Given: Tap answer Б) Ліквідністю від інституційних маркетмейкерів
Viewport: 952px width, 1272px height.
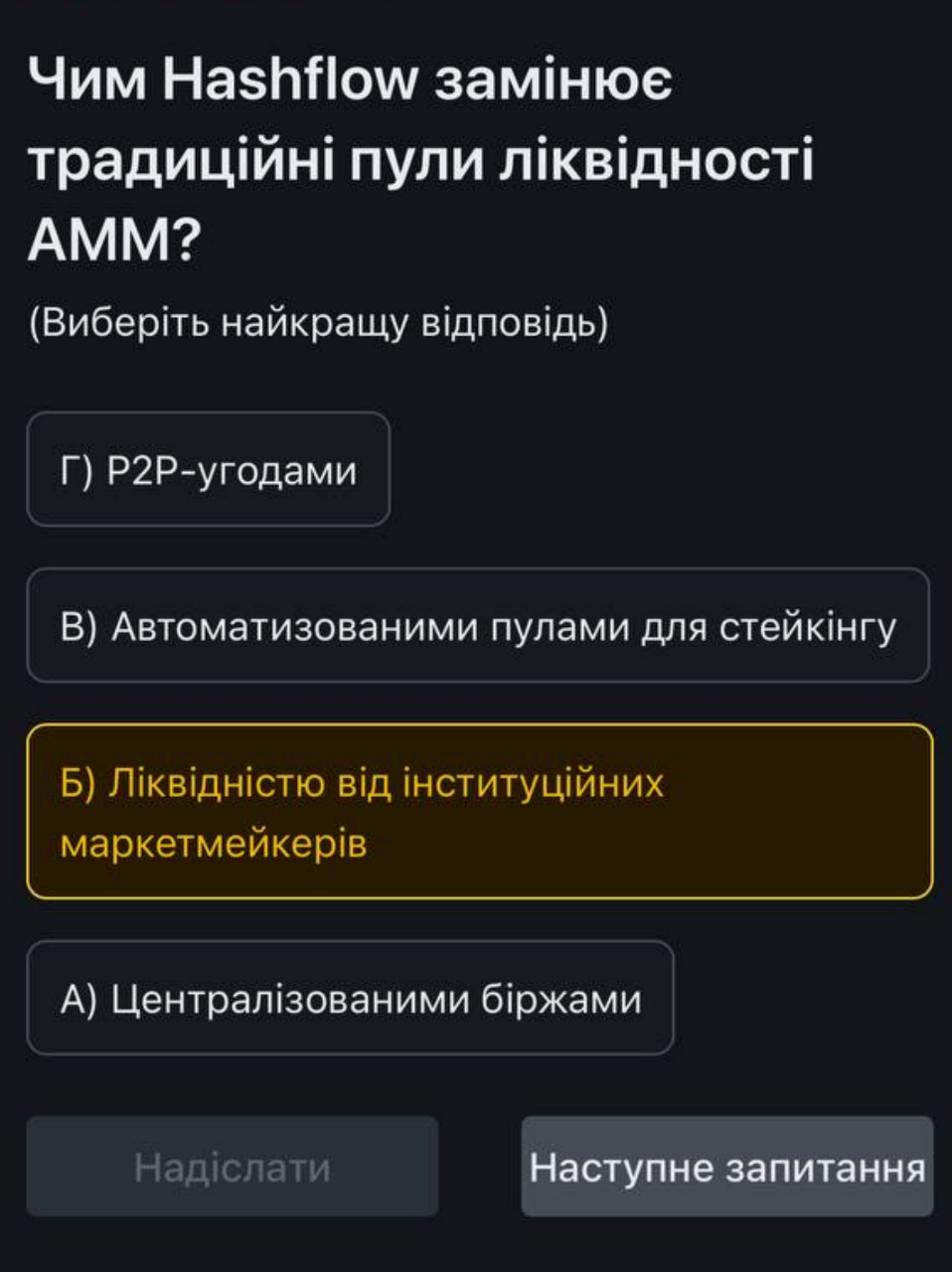Looking at the screenshot, I should [479, 812].
